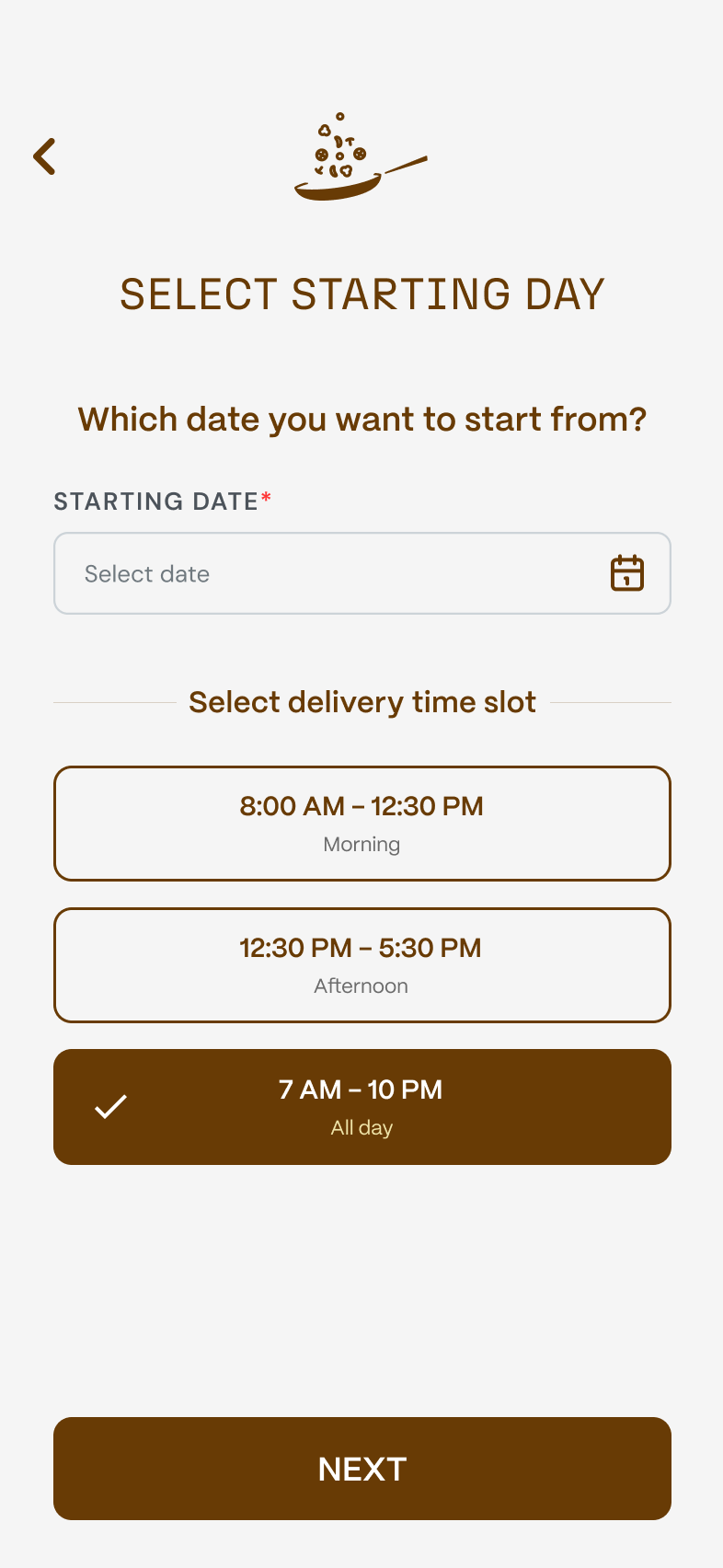Select the 7 AM – 10 PM All day slot
This screenshot has height=1568, width=723.
(361, 1107)
